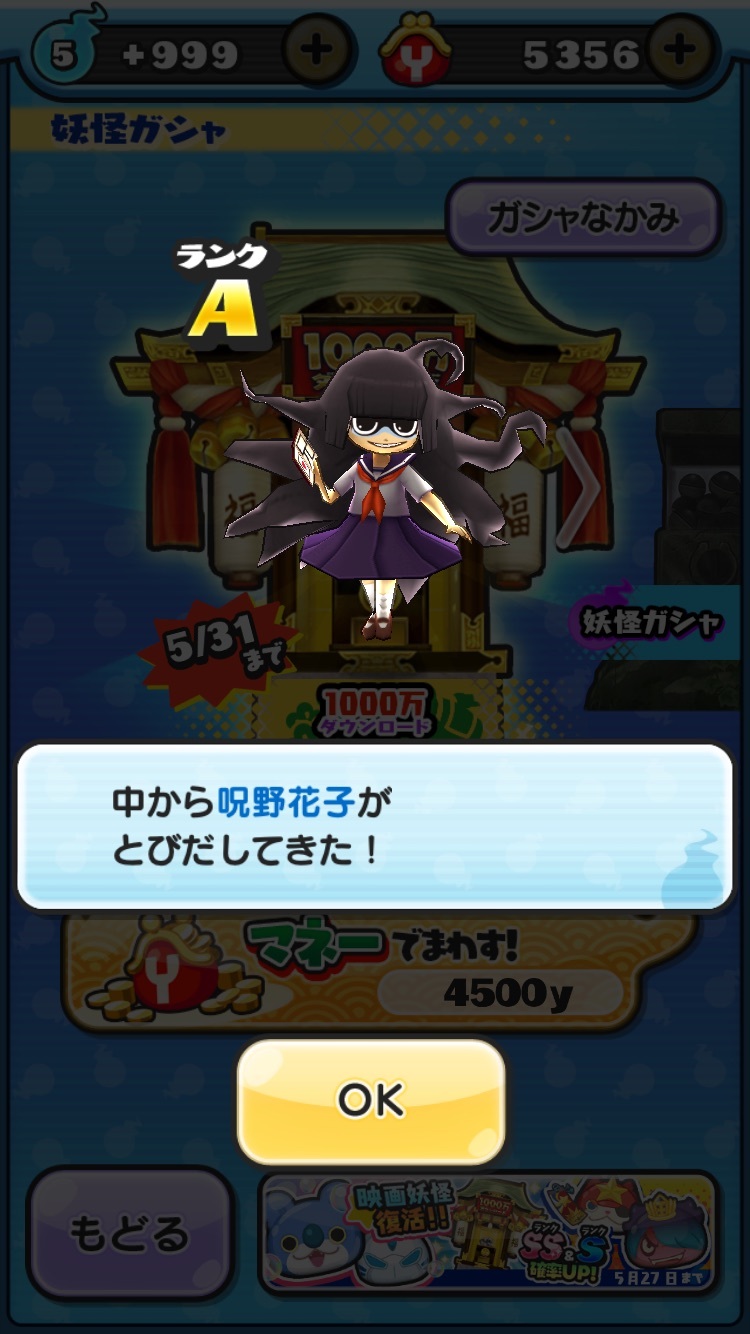This screenshot has width=750, height=1334.
Task: Go to the next gacha machine arrow
Action: (x=582, y=488)
